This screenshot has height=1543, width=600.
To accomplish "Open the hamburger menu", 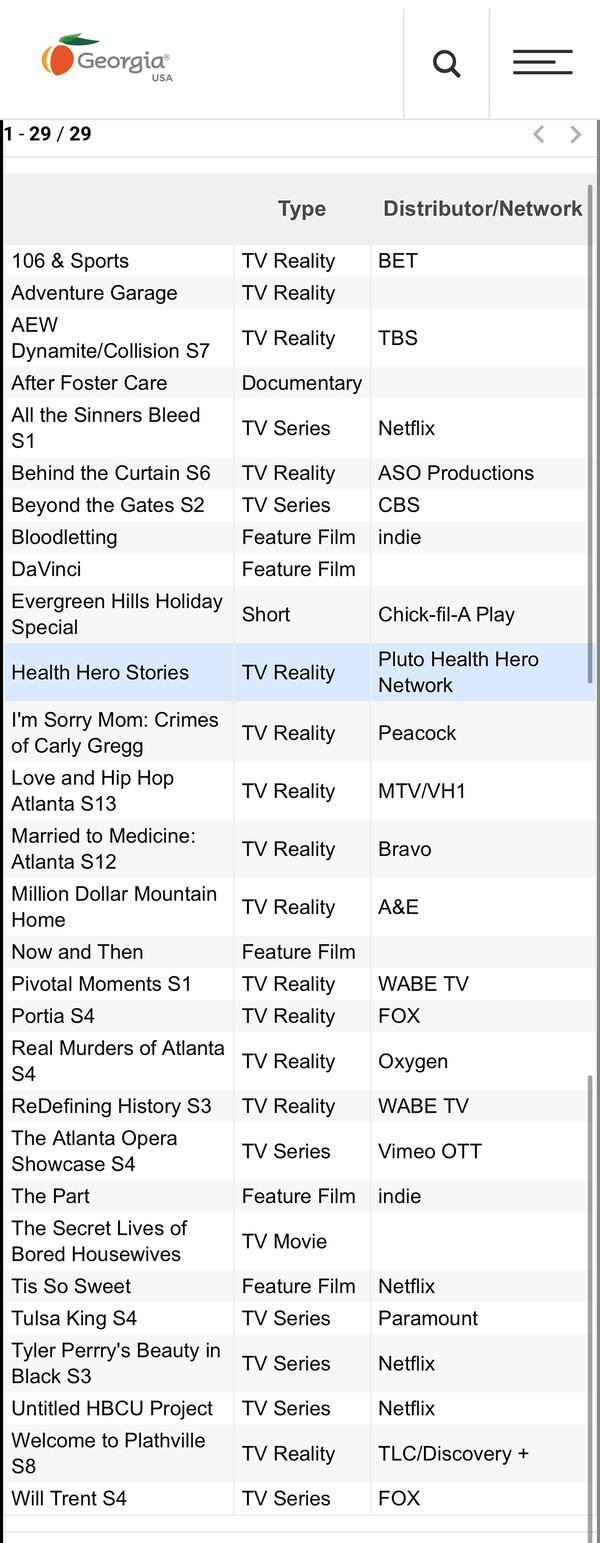I will click(543, 62).
